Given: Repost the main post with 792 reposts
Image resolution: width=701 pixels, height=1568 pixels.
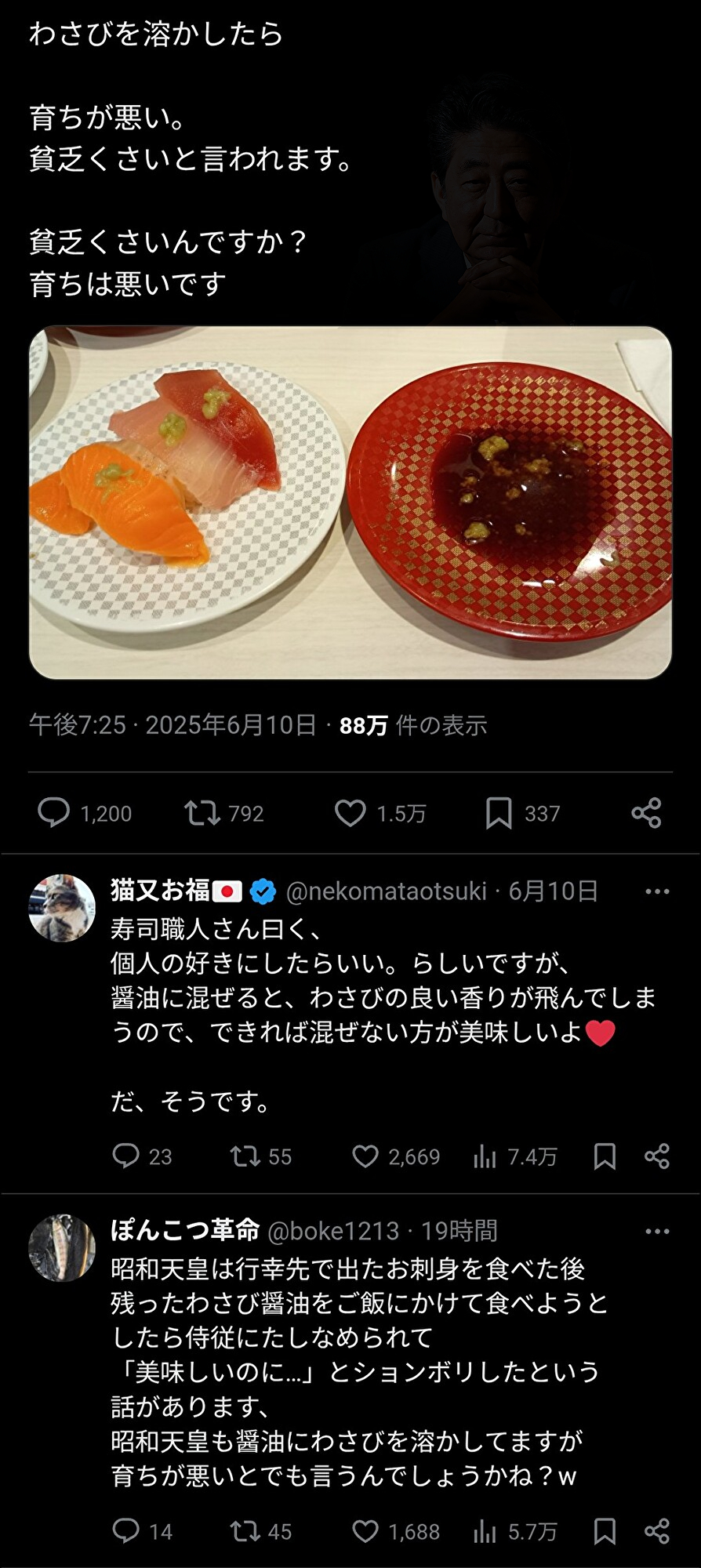Looking at the screenshot, I should [202, 813].
